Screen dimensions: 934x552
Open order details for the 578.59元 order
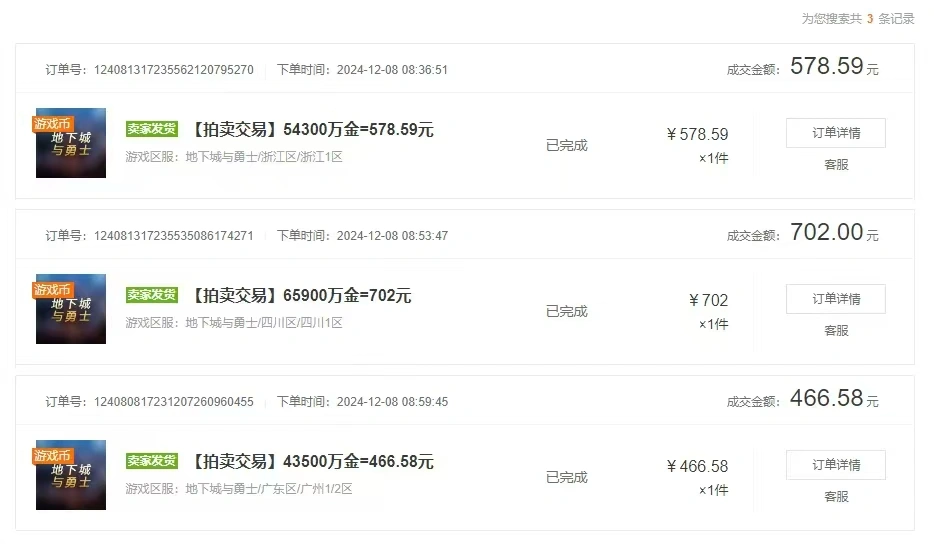click(835, 133)
